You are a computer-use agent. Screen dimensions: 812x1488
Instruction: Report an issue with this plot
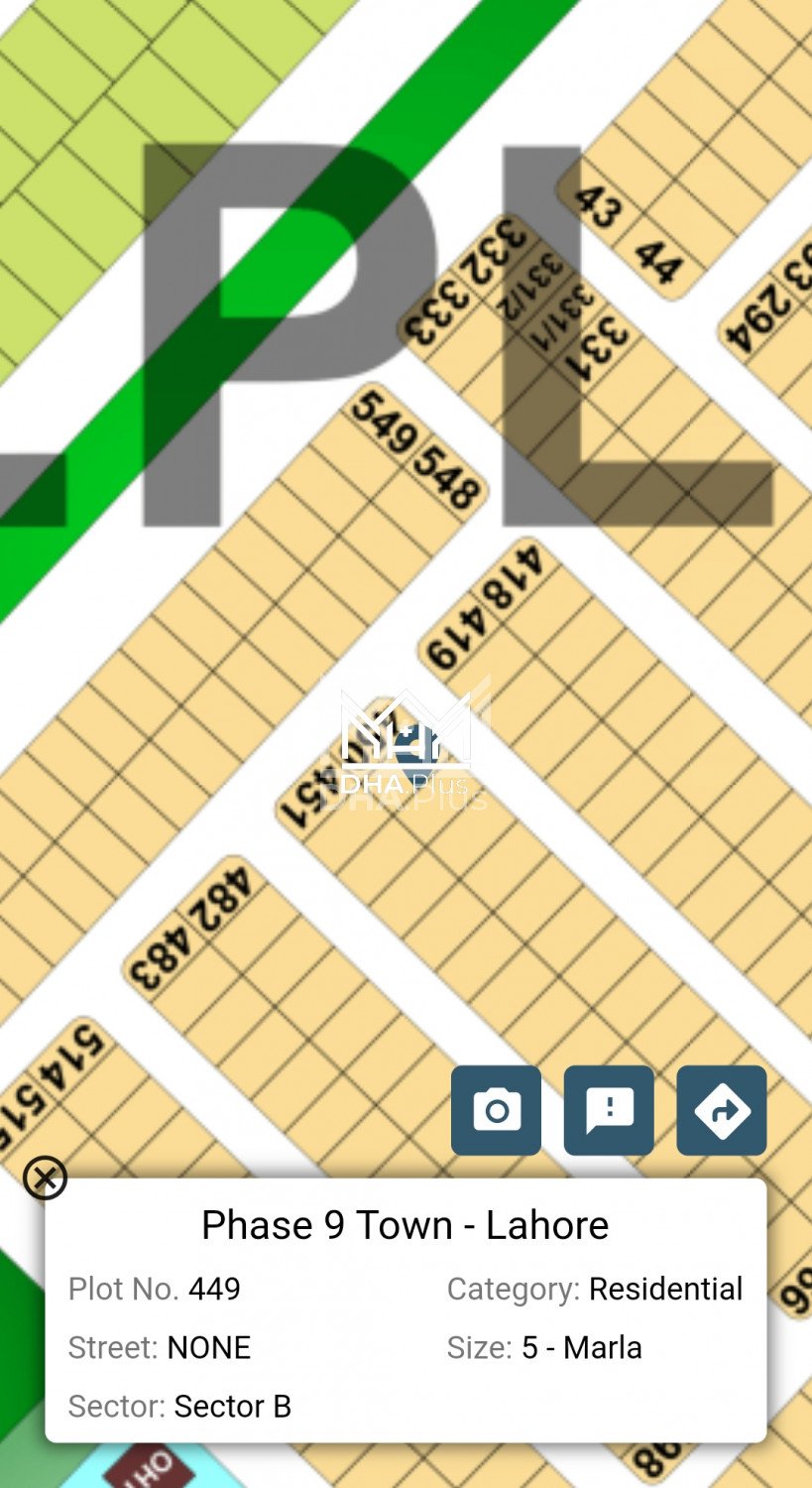click(609, 1110)
